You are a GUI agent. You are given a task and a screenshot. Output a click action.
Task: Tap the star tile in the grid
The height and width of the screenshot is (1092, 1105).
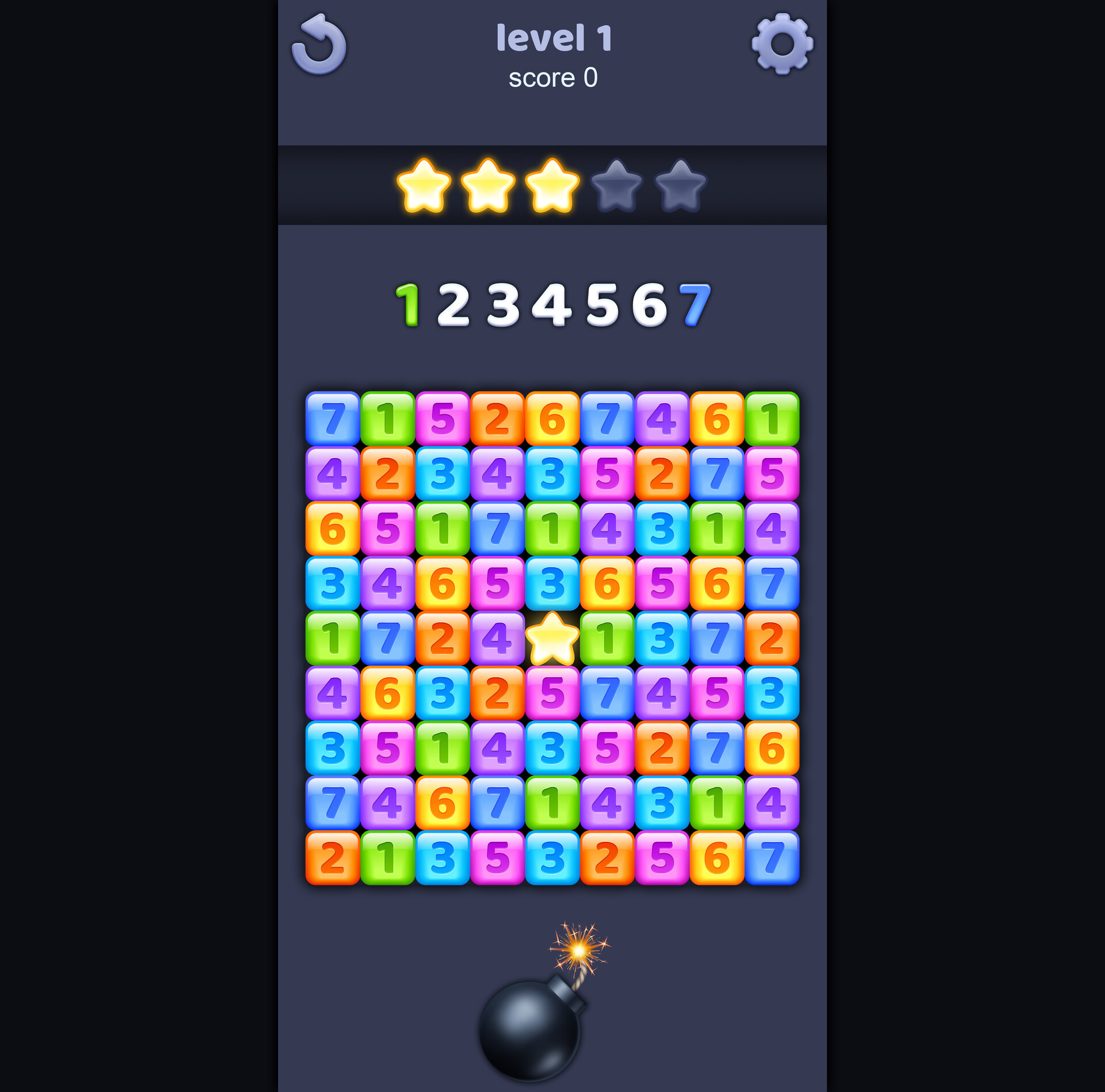coord(552,638)
